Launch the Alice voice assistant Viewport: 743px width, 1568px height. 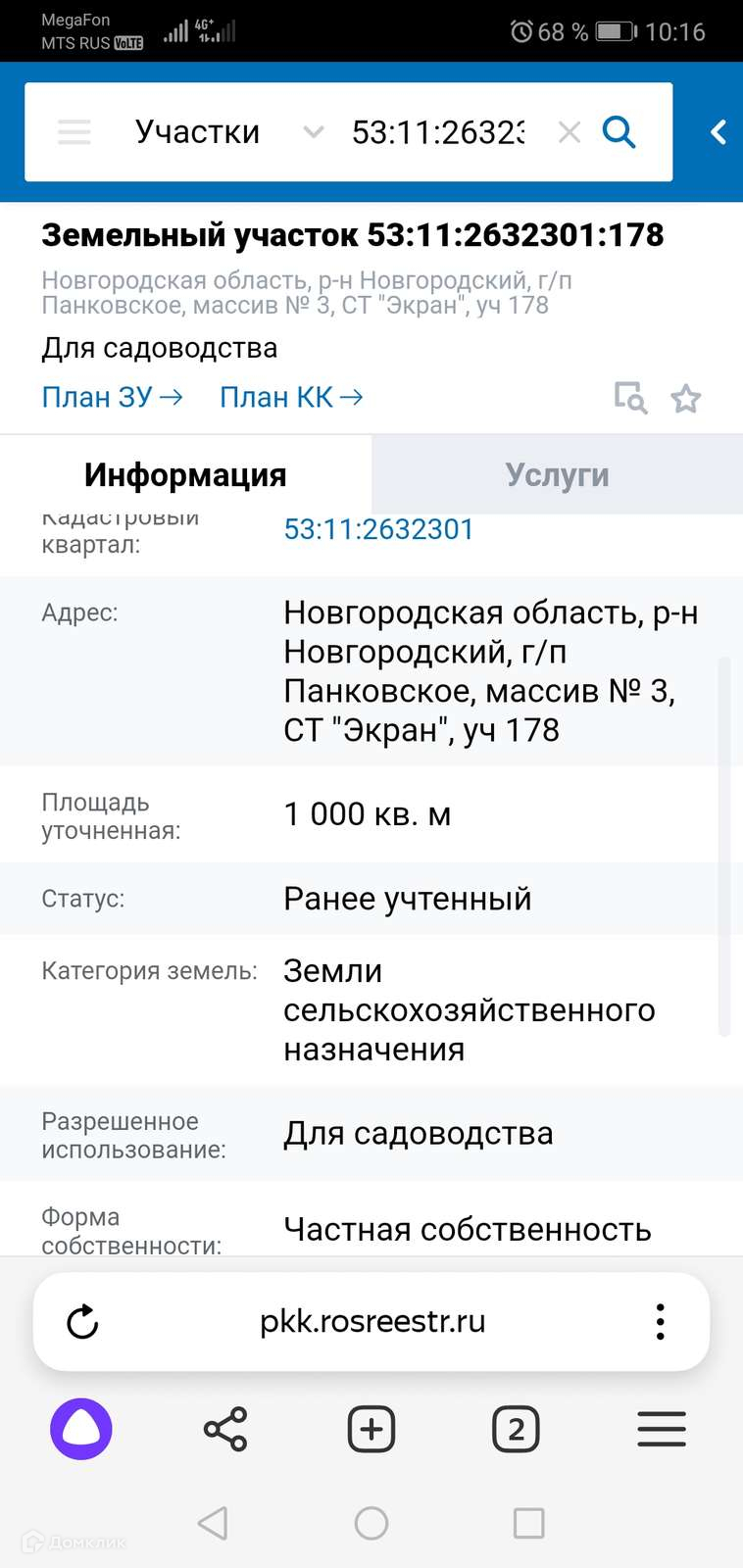point(81,1429)
